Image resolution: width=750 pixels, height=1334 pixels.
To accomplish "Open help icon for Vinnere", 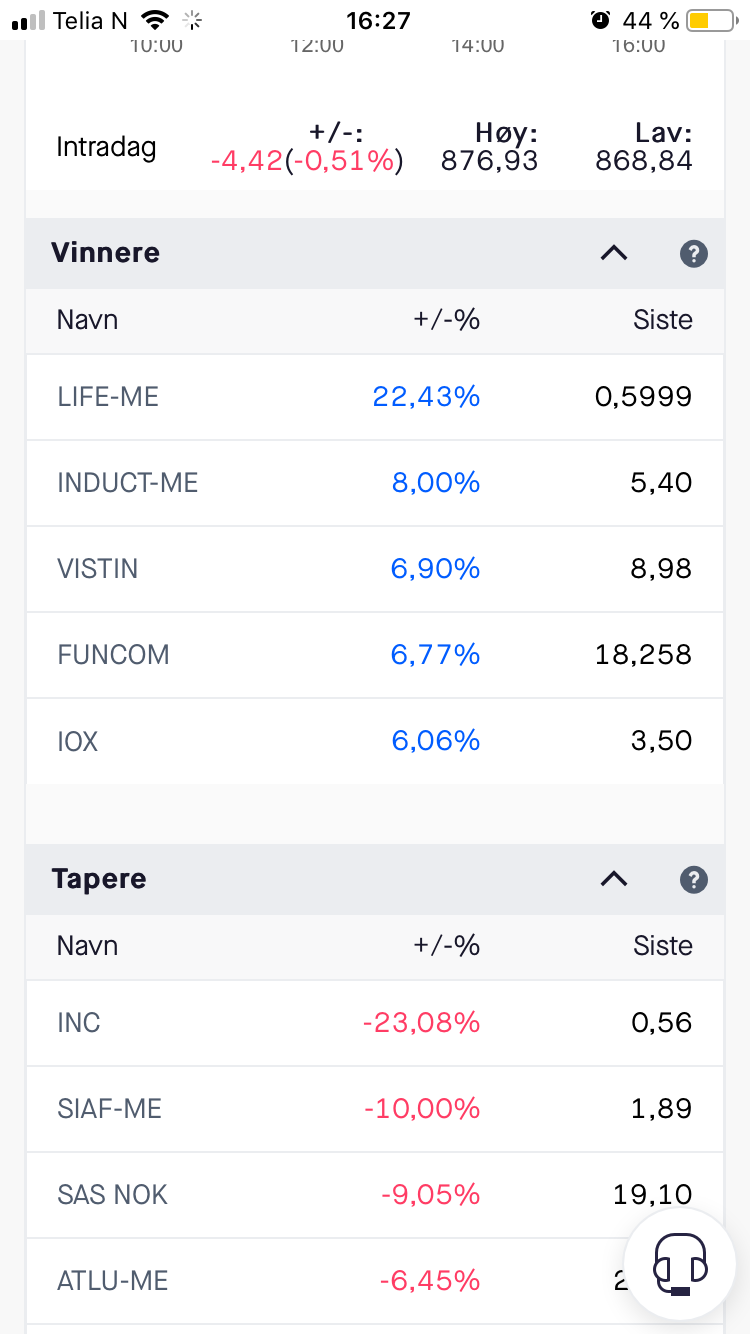I will pos(694,253).
